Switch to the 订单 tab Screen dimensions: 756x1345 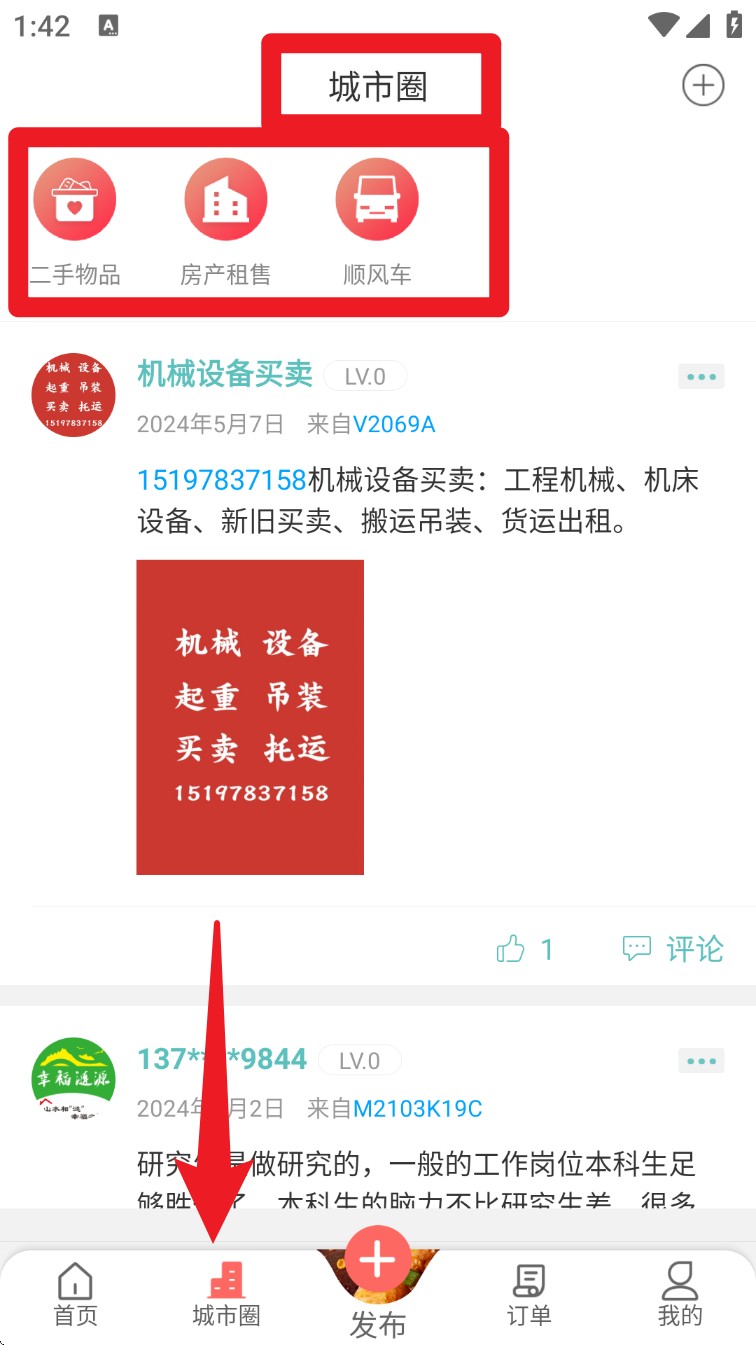click(529, 1295)
